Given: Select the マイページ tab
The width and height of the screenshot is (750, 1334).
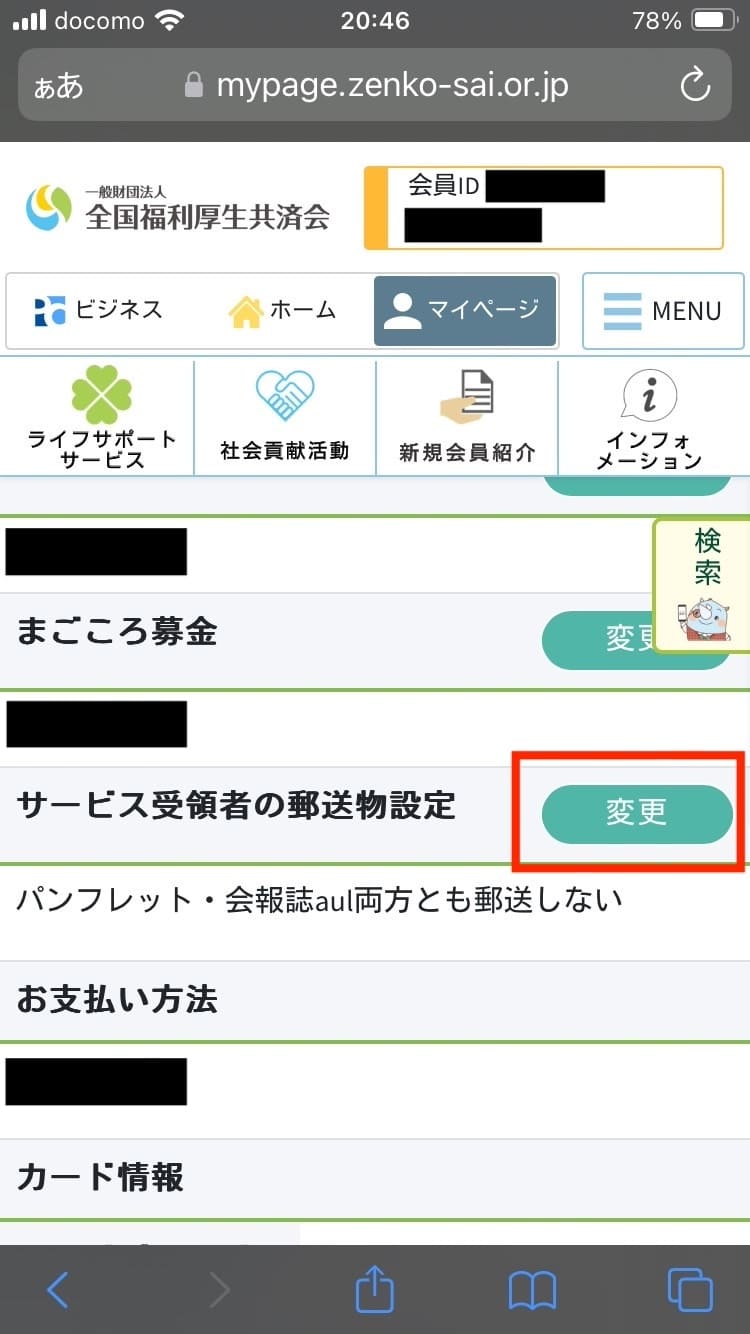Looking at the screenshot, I should tap(464, 311).
